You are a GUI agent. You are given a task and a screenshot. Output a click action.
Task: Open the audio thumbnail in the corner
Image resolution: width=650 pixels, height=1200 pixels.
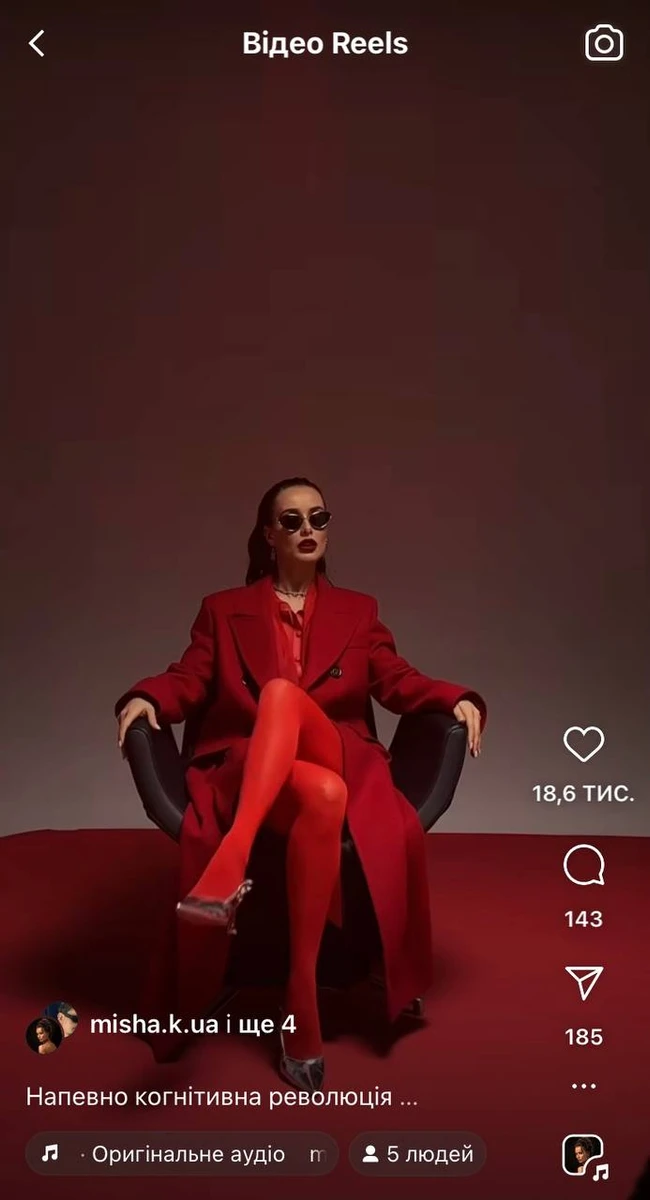[x=583, y=1155]
